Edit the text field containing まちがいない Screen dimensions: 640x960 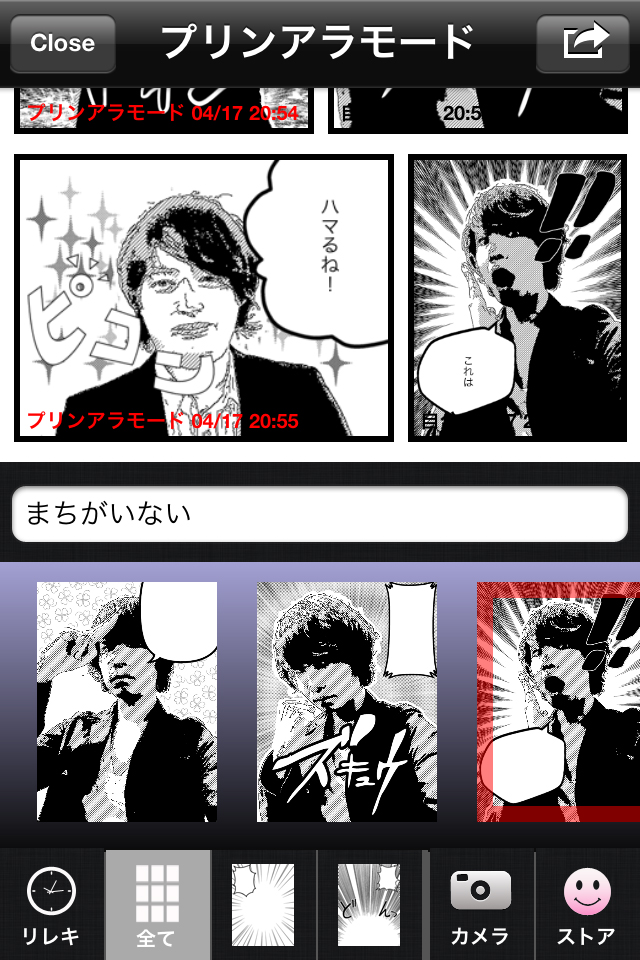coord(319,514)
